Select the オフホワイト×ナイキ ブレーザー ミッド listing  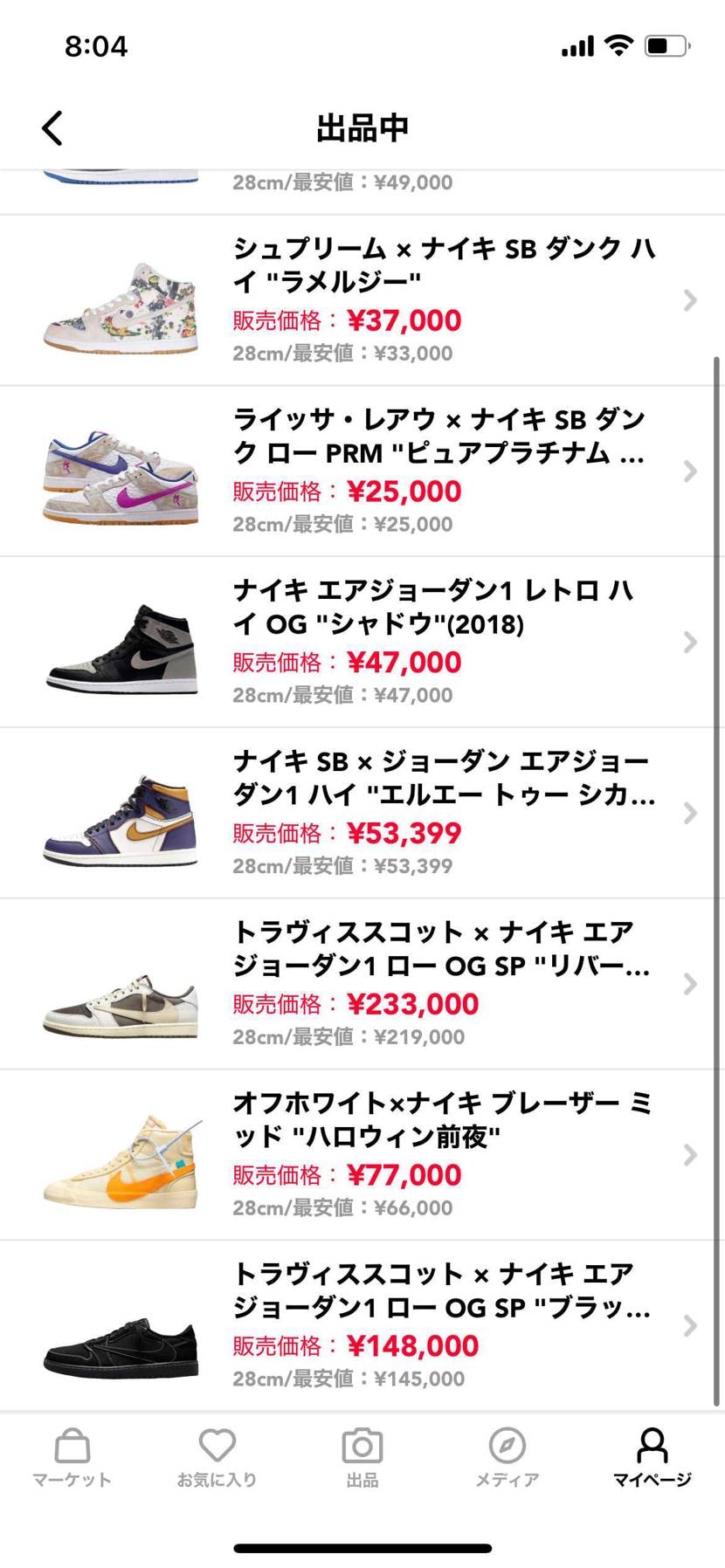click(x=362, y=1154)
